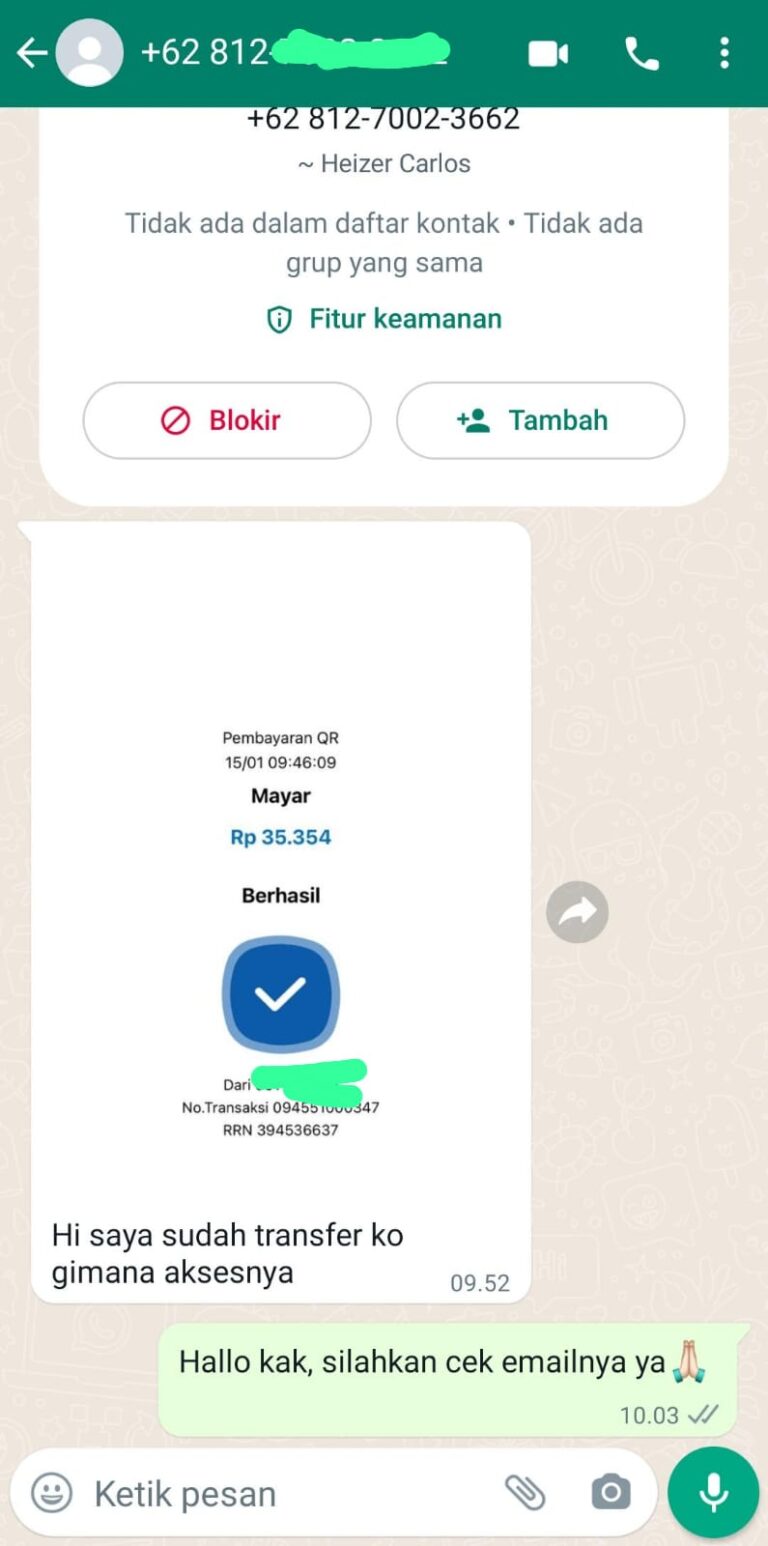This screenshot has height=1546, width=768.
Task: Open the overflow menu
Action: (x=724, y=53)
